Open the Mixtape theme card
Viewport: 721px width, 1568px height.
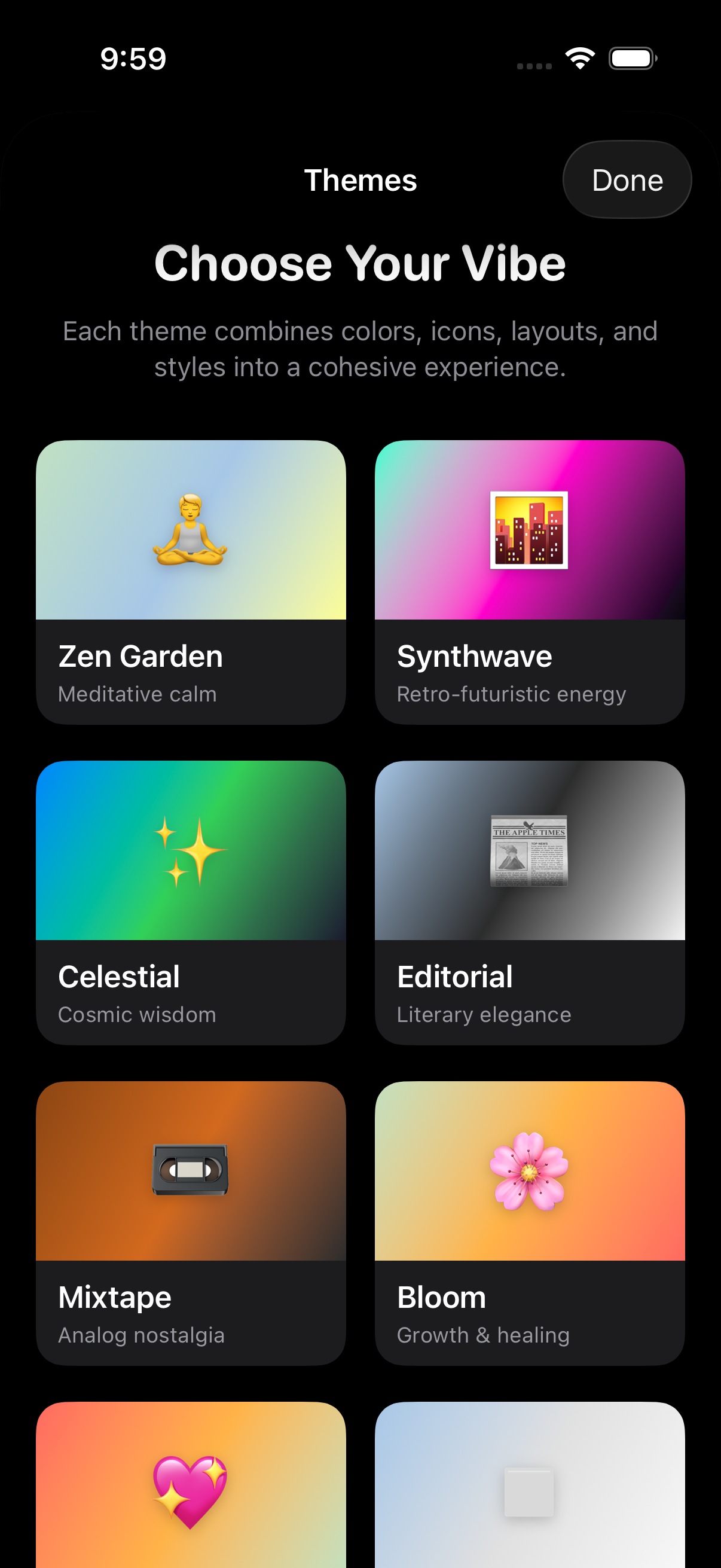tap(191, 1222)
